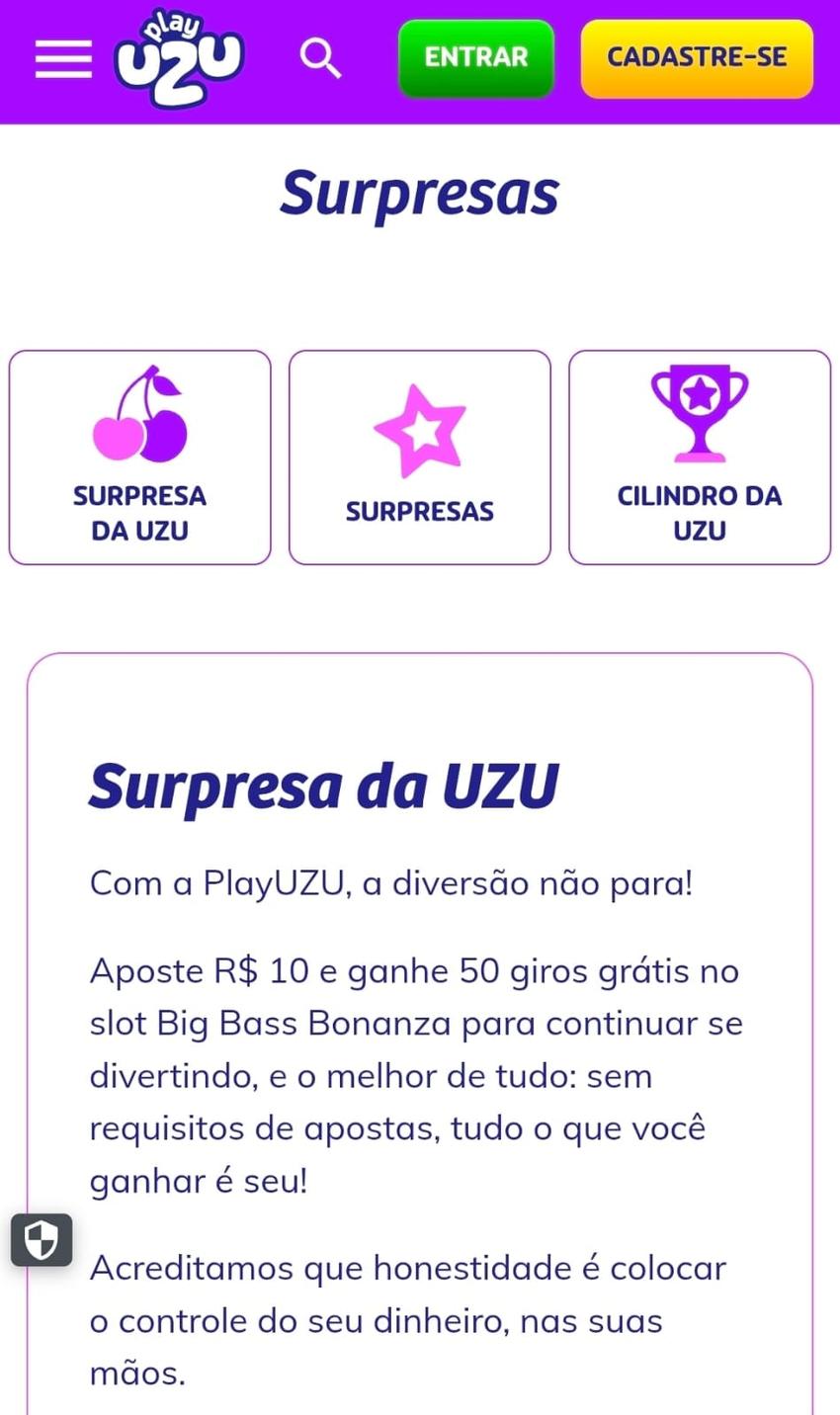The image size is (840, 1415).
Task: Click the honestidade paragraph text
Action: click(x=408, y=1268)
